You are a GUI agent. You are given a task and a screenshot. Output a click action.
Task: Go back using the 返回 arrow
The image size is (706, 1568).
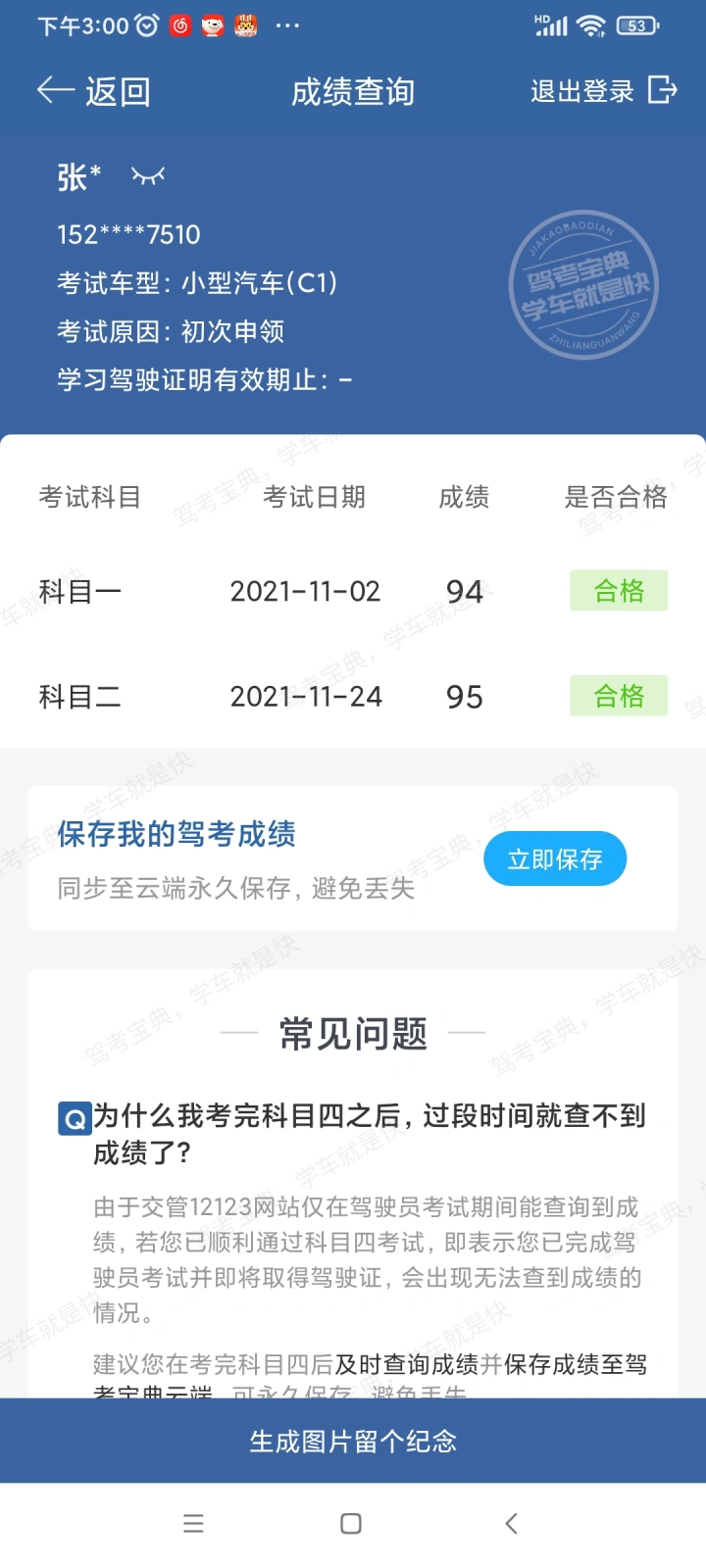(93, 91)
